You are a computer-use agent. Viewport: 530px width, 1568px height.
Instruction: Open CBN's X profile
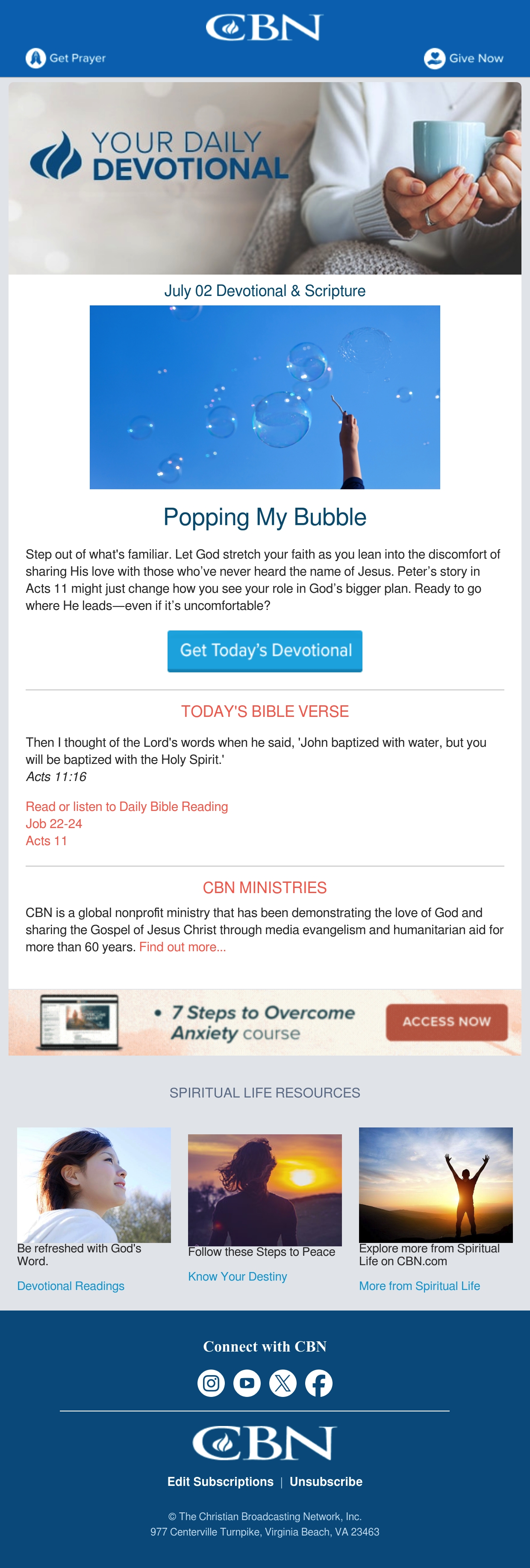(283, 1383)
